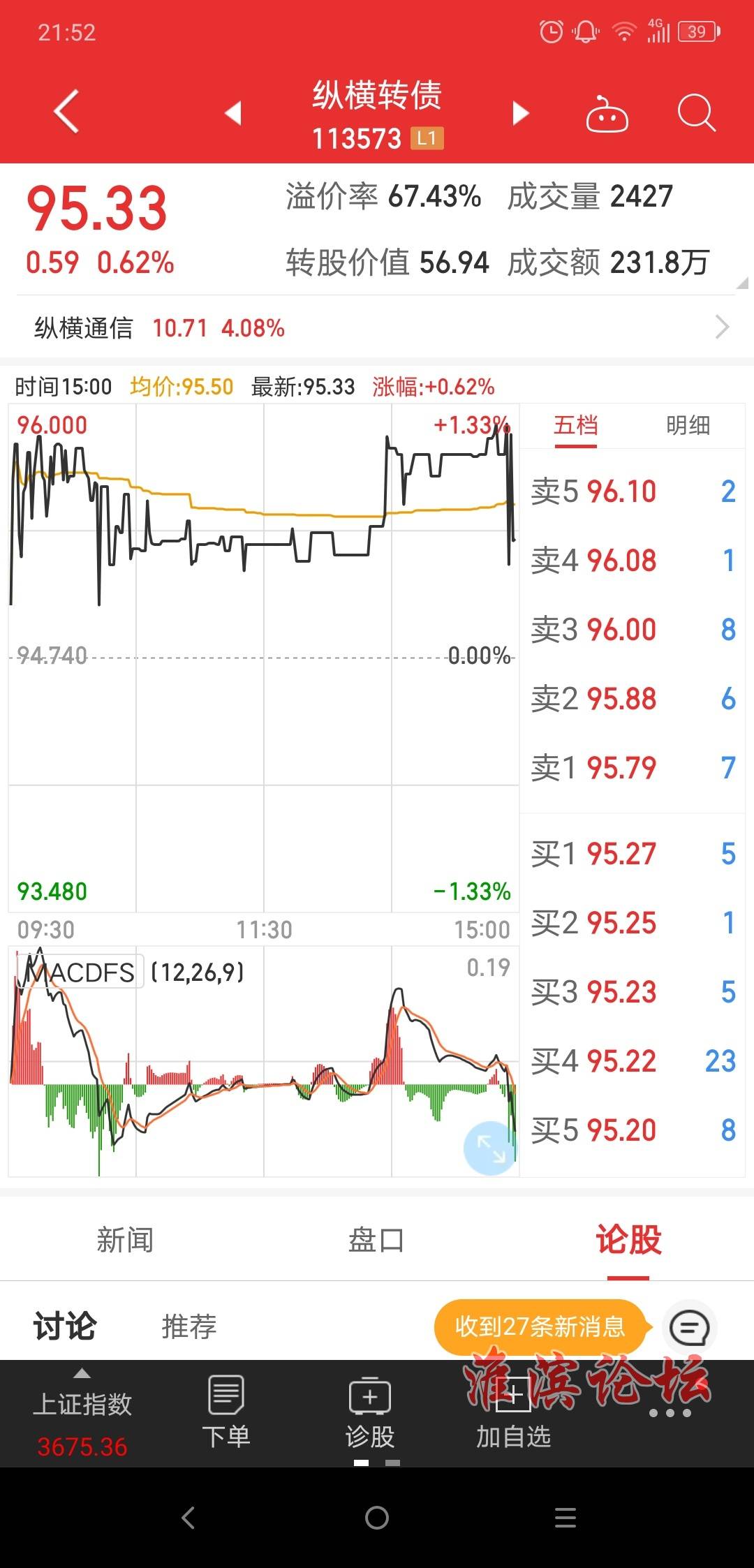
Task: Open the comment bubble icon
Action: tap(689, 1327)
